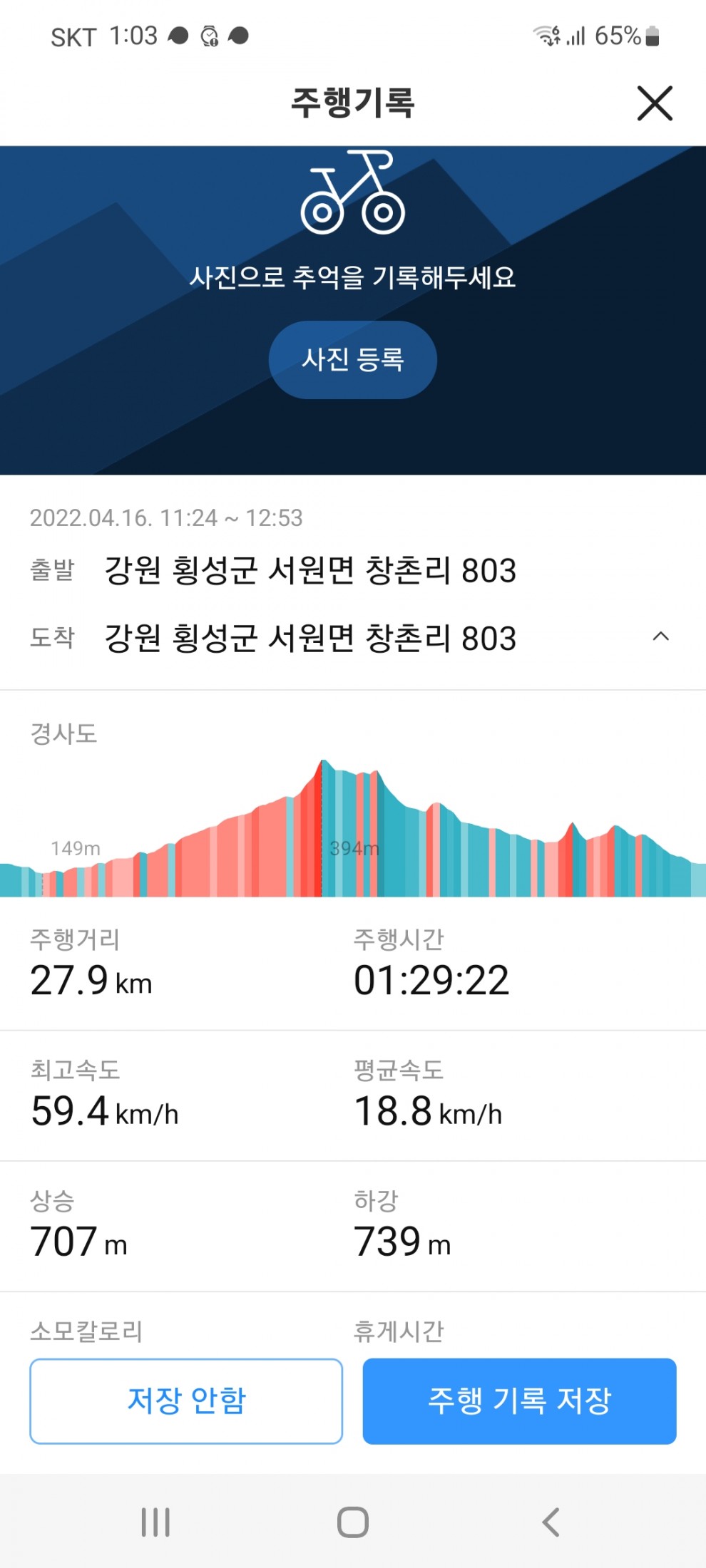Viewport: 706px width, 1568px height.
Task: Close the 주행기록 screen with X
Action: [x=654, y=104]
